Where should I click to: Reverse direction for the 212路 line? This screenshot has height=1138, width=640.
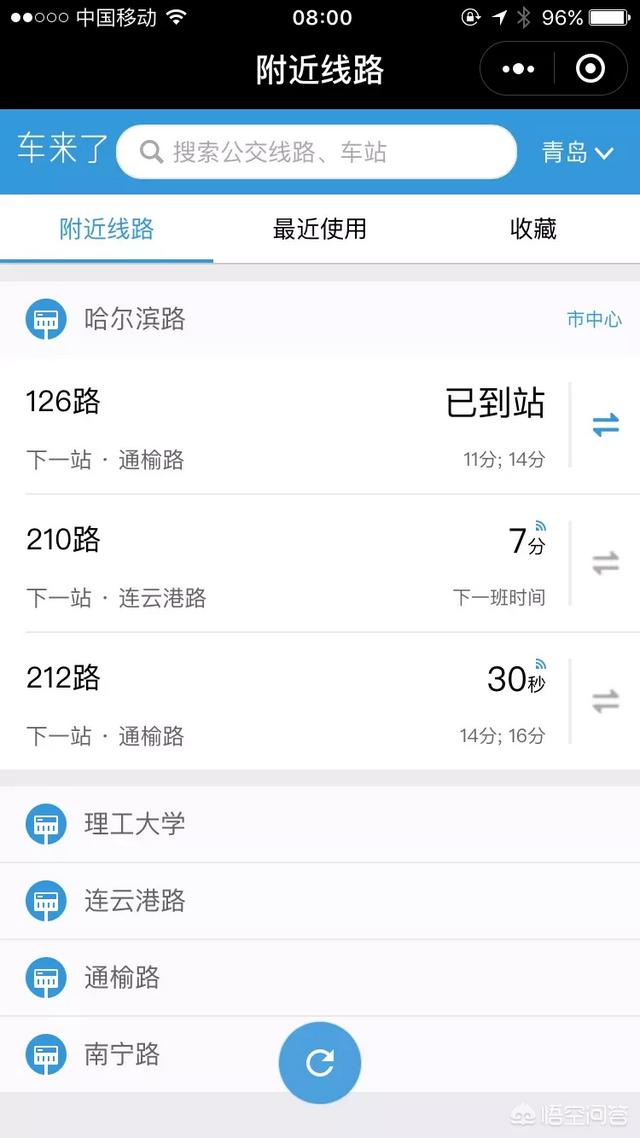tap(606, 702)
